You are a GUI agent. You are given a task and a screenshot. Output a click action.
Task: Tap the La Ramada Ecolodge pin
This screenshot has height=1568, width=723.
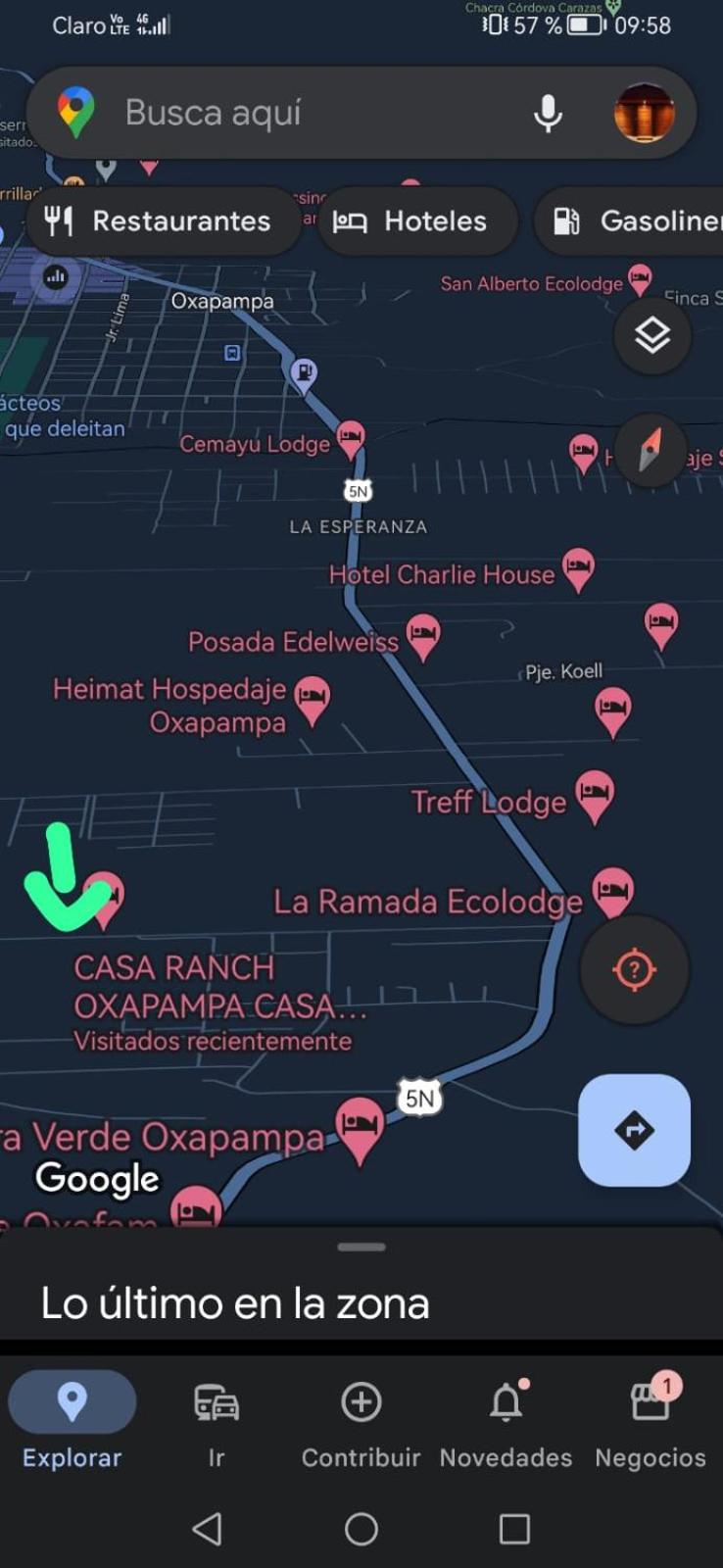tap(612, 893)
